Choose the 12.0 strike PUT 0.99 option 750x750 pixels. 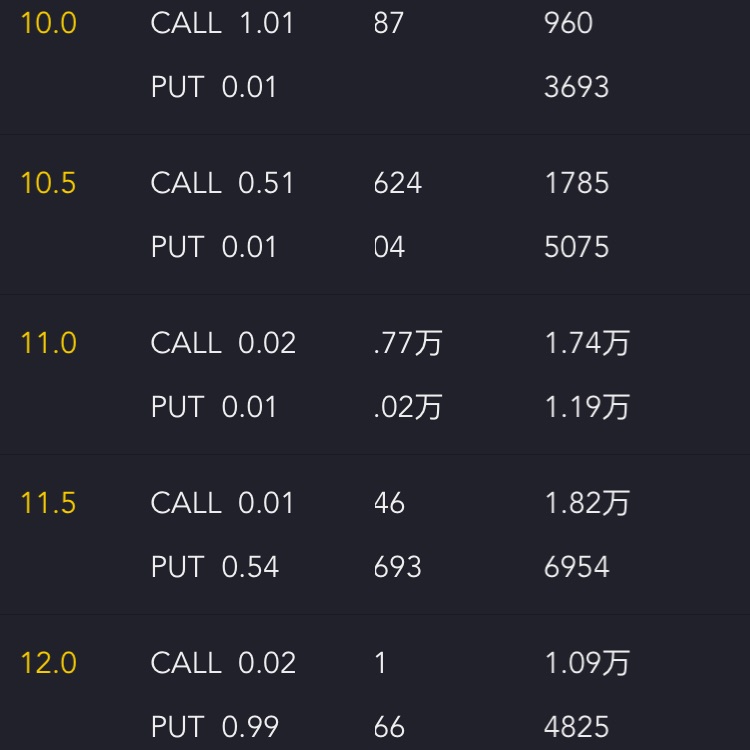tap(214, 727)
